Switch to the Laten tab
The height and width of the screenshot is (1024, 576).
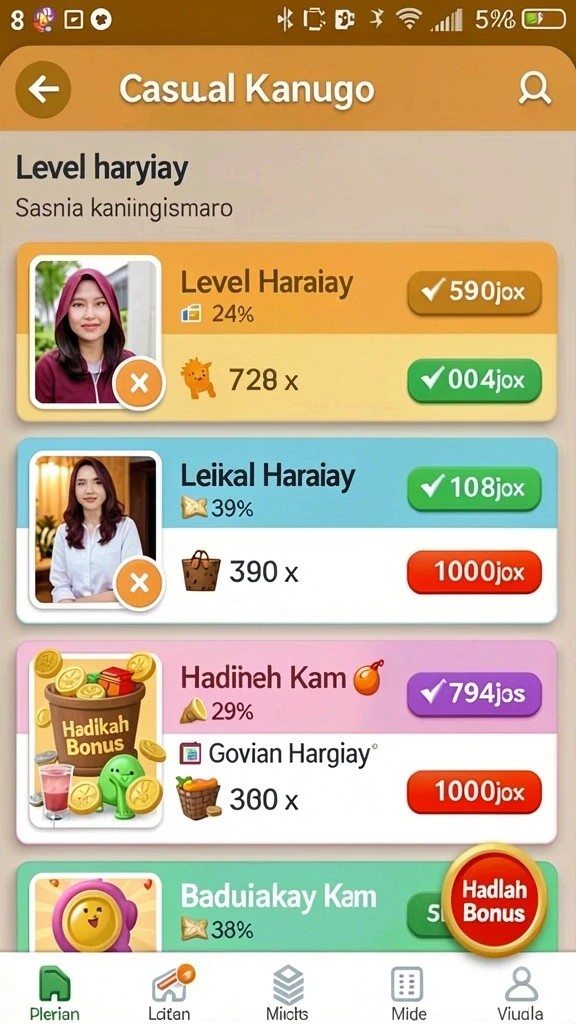tap(170, 993)
